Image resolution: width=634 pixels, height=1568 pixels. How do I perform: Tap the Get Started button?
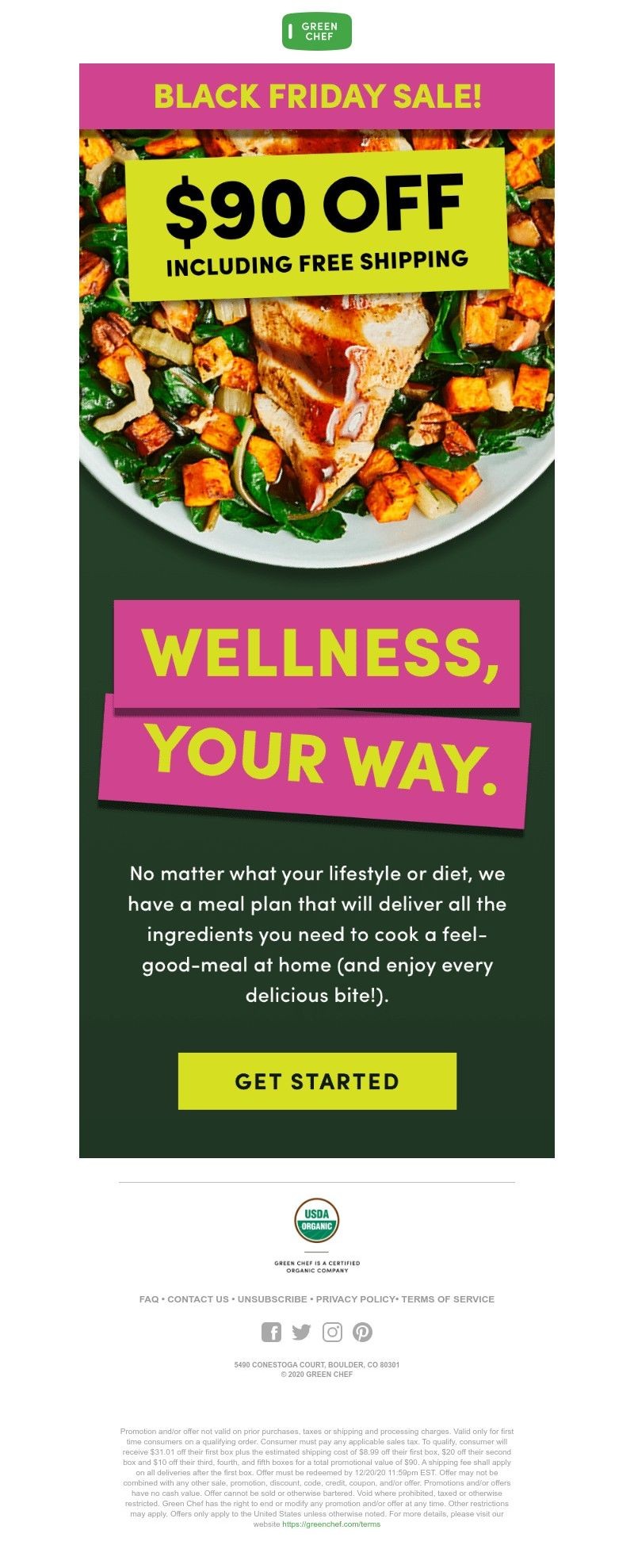317,1080
